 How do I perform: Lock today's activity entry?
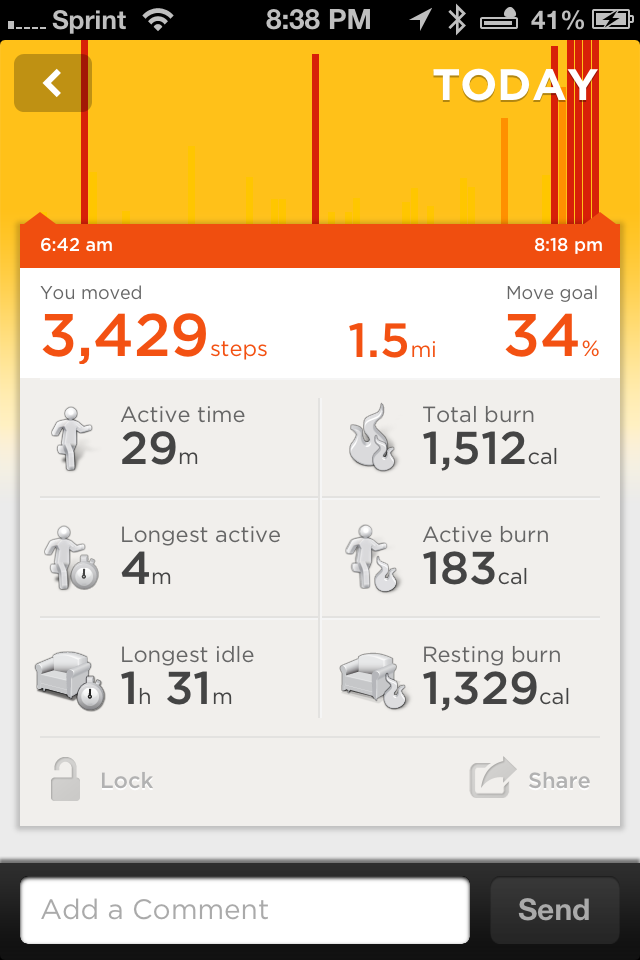point(100,780)
